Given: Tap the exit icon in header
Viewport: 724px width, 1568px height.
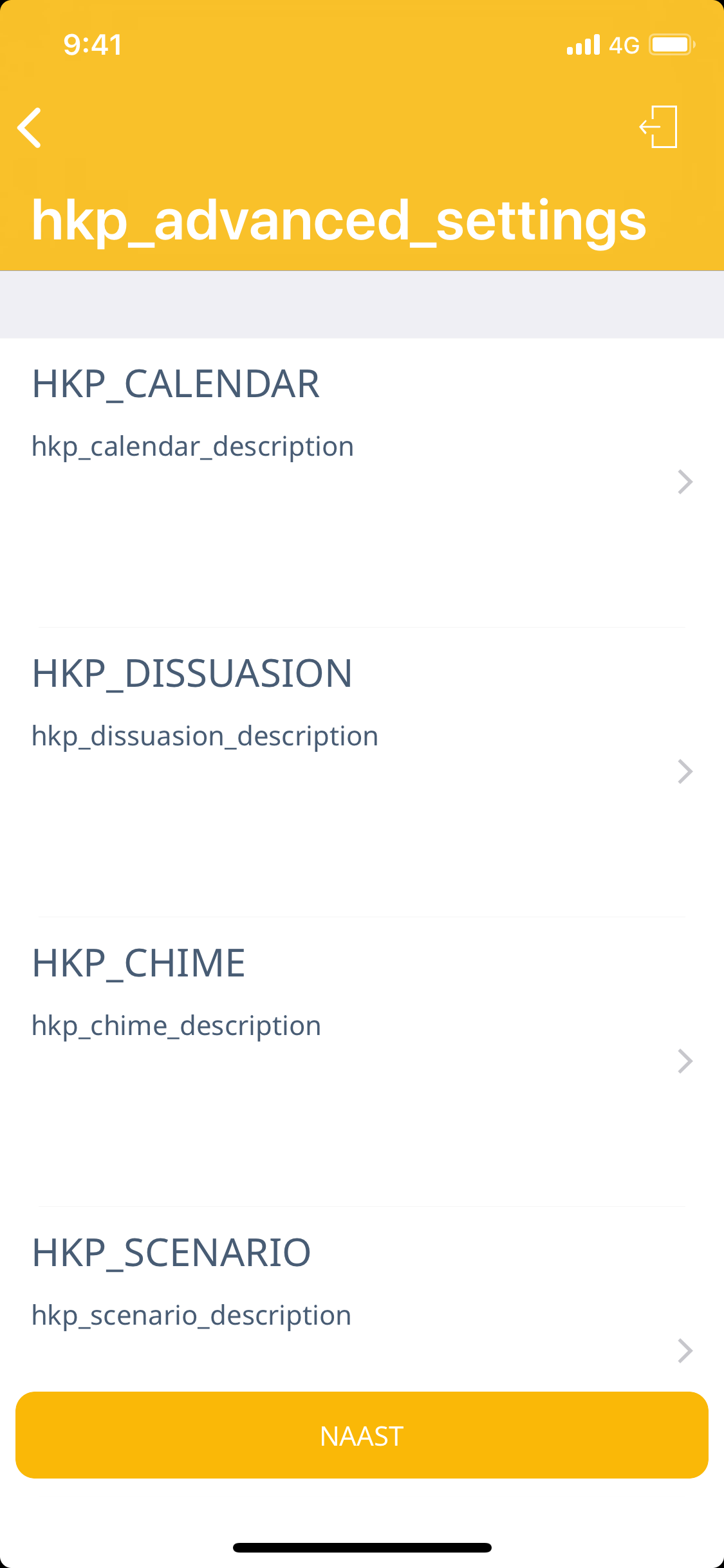Looking at the screenshot, I should point(659,127).
